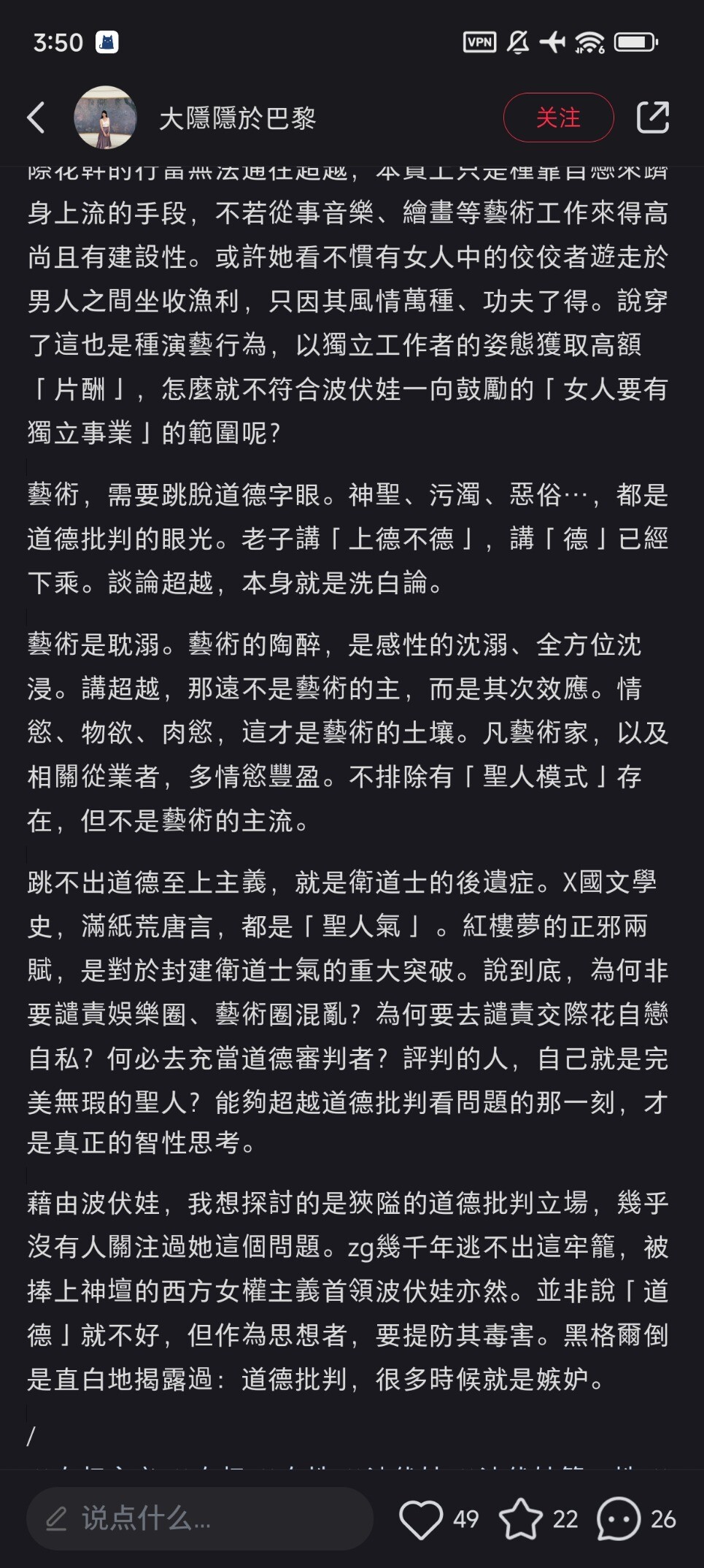704x1568 pixels.
Task: Tap the 说点什么 comment field
Action: [199, 1518]
